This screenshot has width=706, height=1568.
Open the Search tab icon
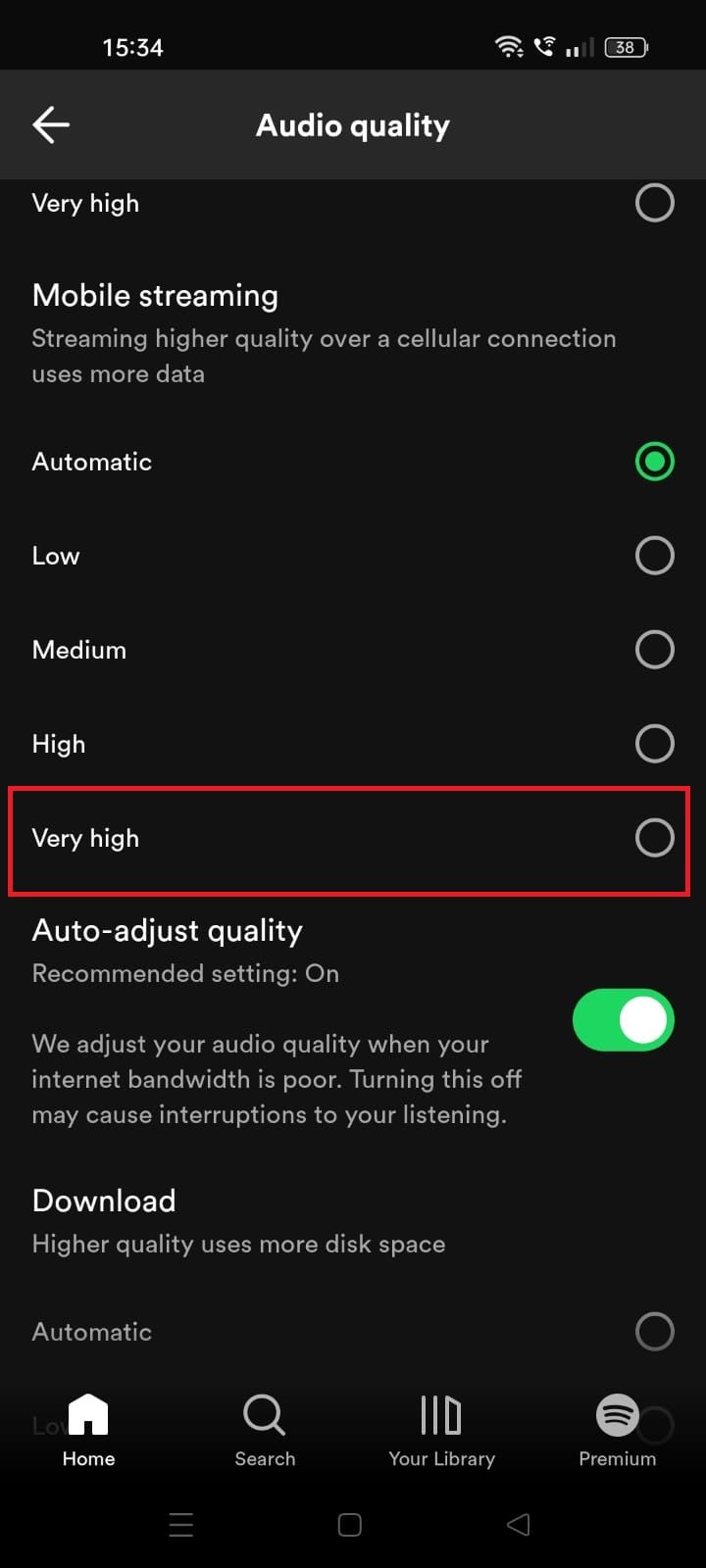coord(264,1416)
